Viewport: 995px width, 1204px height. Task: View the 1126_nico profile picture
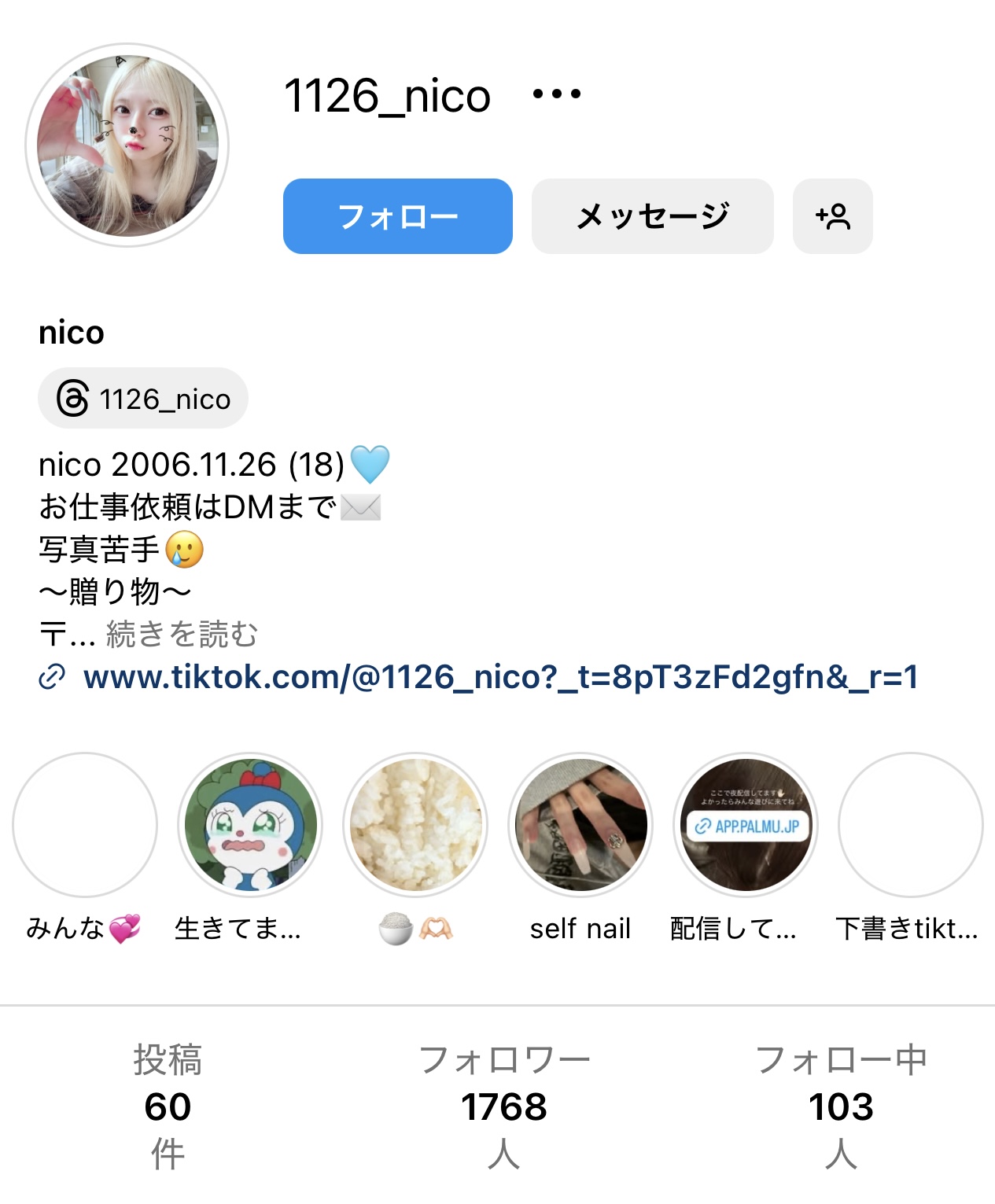click(x=127, y=145)
